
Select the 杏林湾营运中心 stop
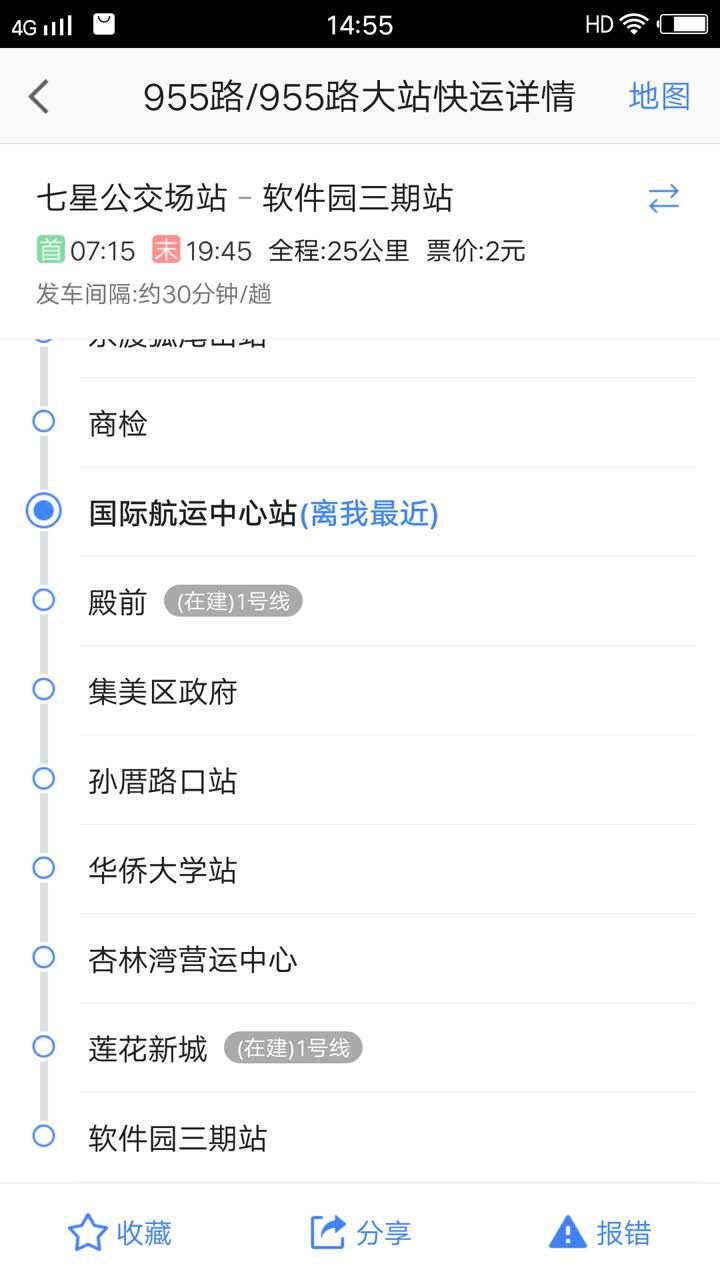[x=193, y=960]
